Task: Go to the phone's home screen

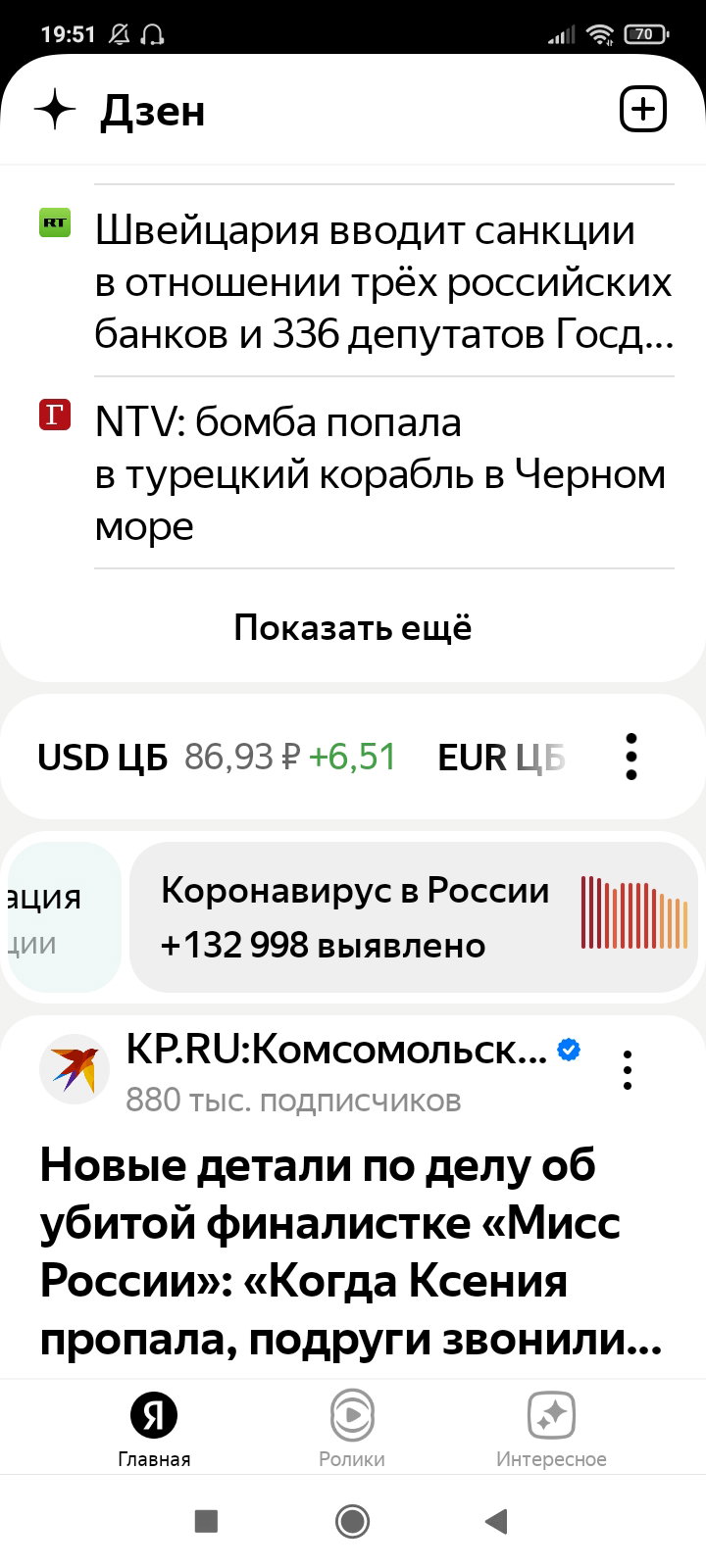Action: click(x=352, y=1521)
